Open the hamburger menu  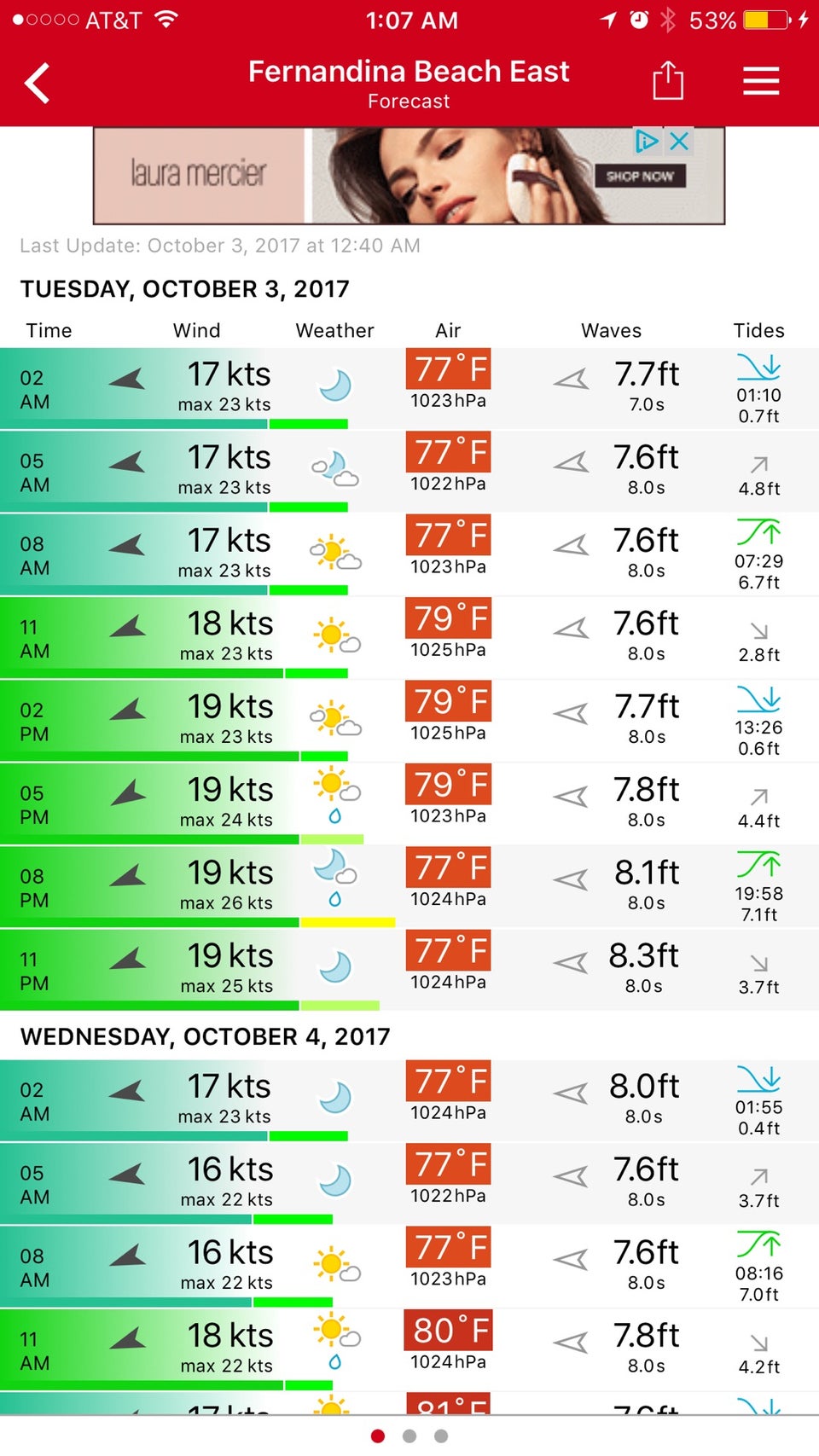[760, 82]
